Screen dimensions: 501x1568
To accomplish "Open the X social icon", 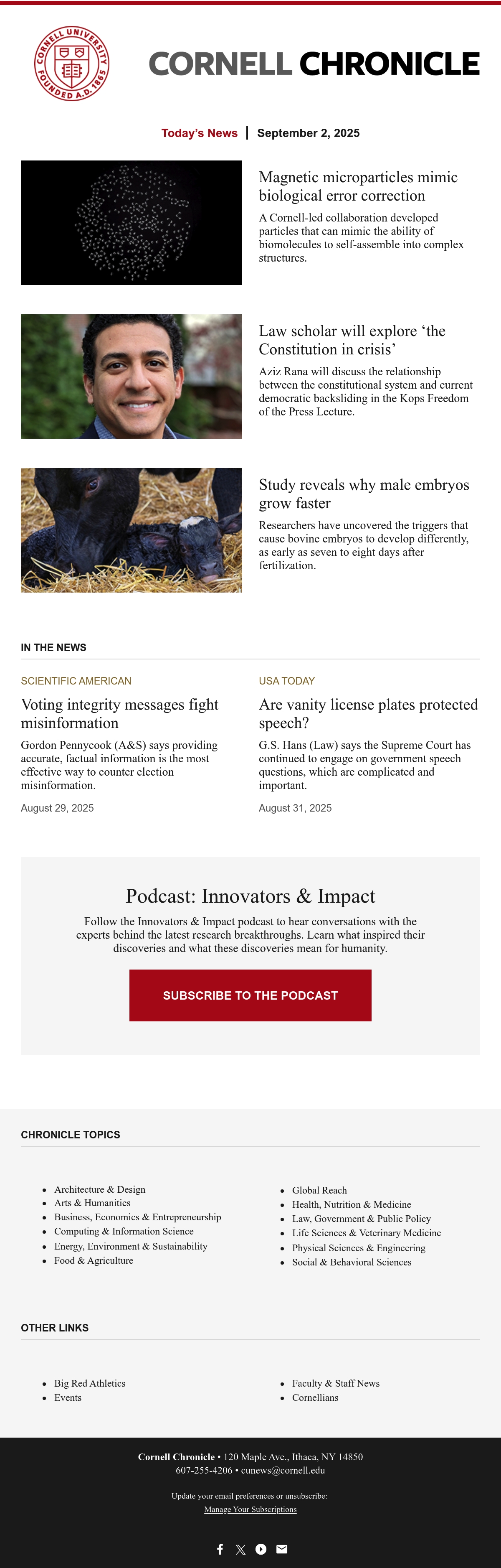I will point(241,1549).
